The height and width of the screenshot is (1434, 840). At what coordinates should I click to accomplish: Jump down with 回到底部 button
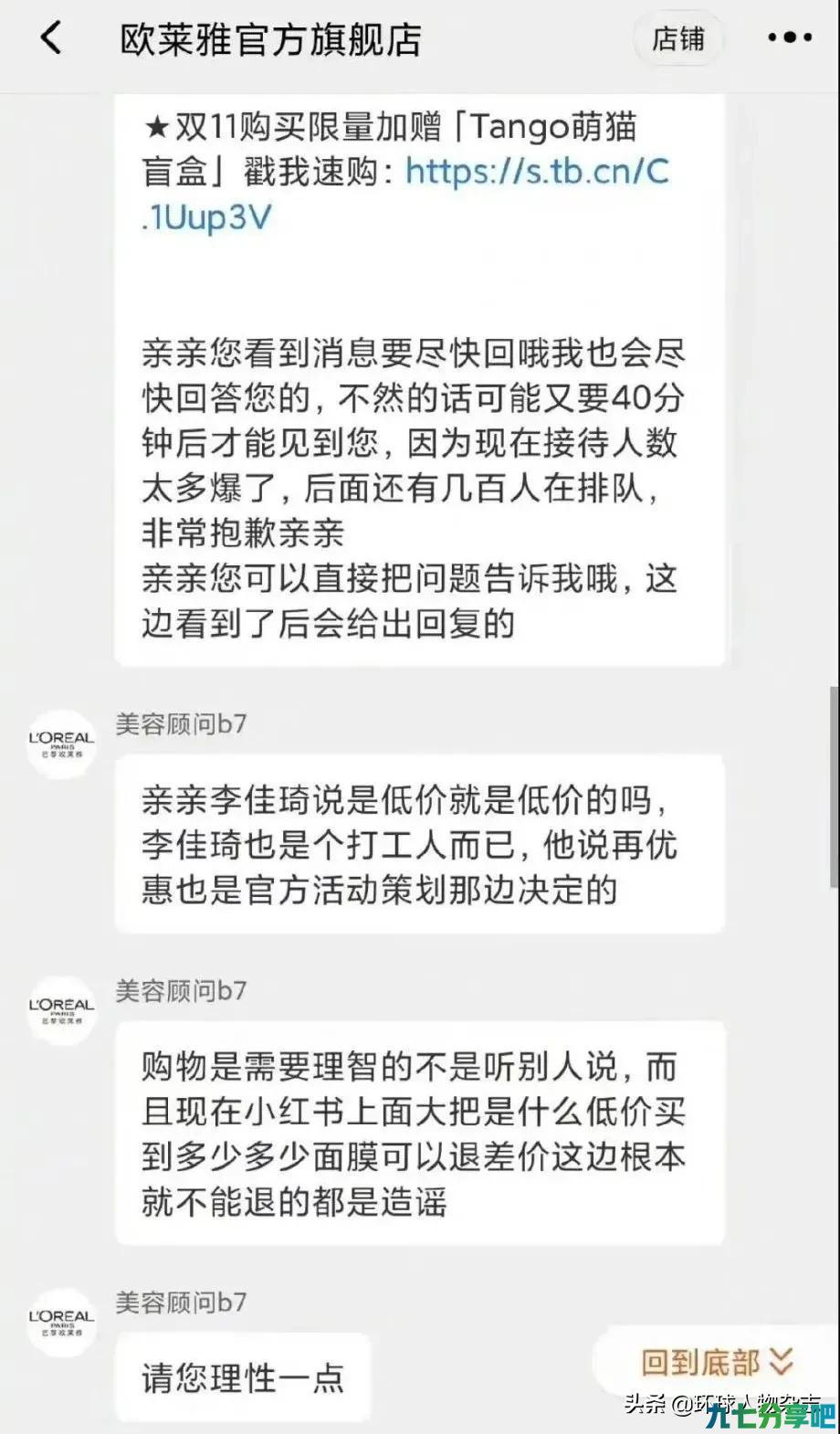(717, 1363)
